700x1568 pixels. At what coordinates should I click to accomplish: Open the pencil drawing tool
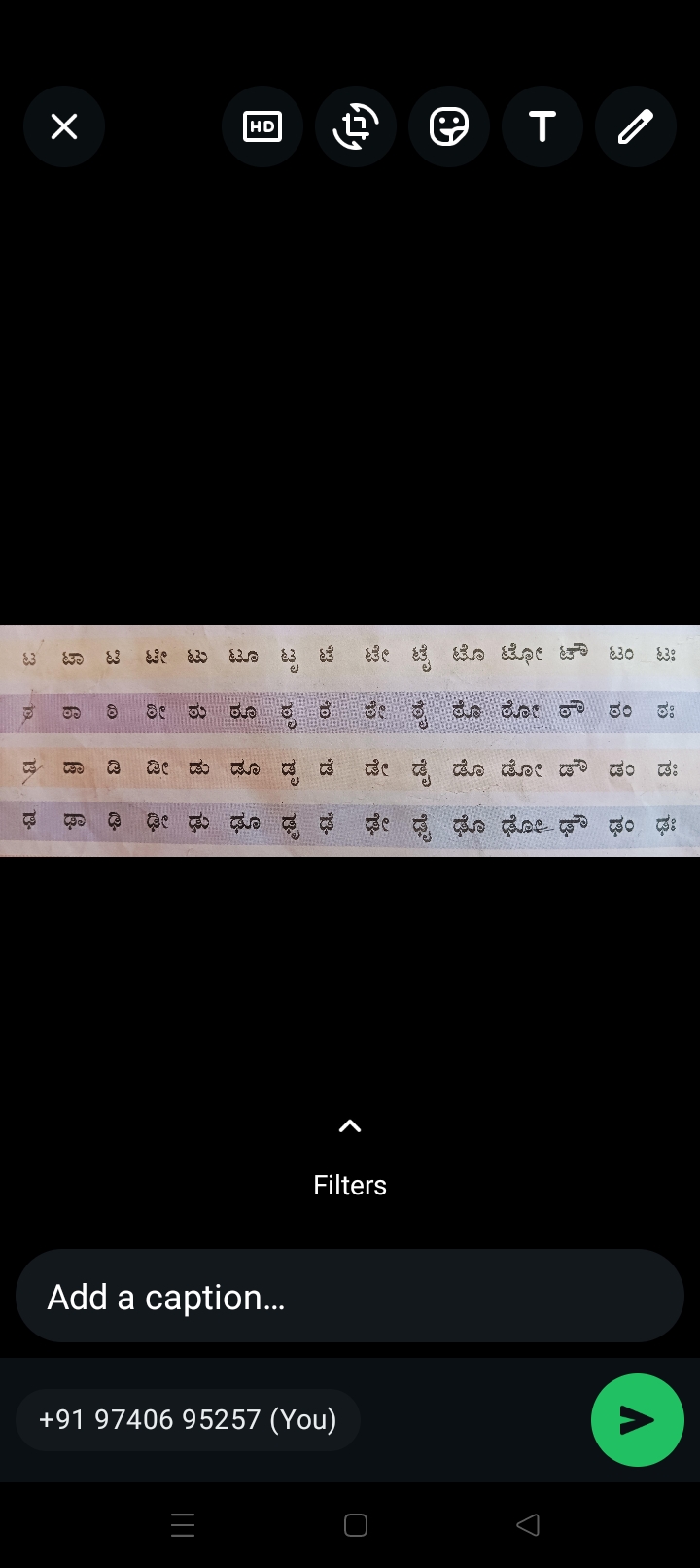[x=636, y=126]
